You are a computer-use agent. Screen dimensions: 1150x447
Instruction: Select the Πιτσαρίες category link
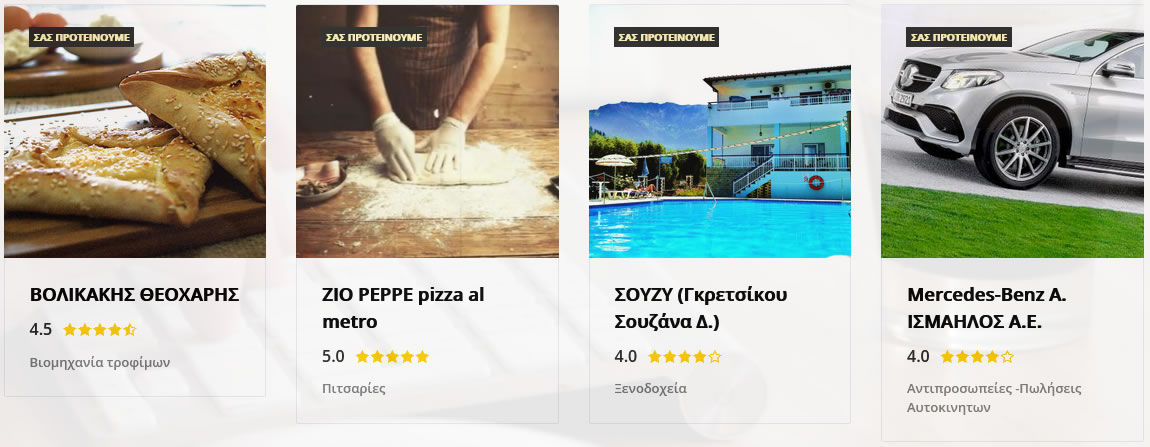tap(354, 388)
